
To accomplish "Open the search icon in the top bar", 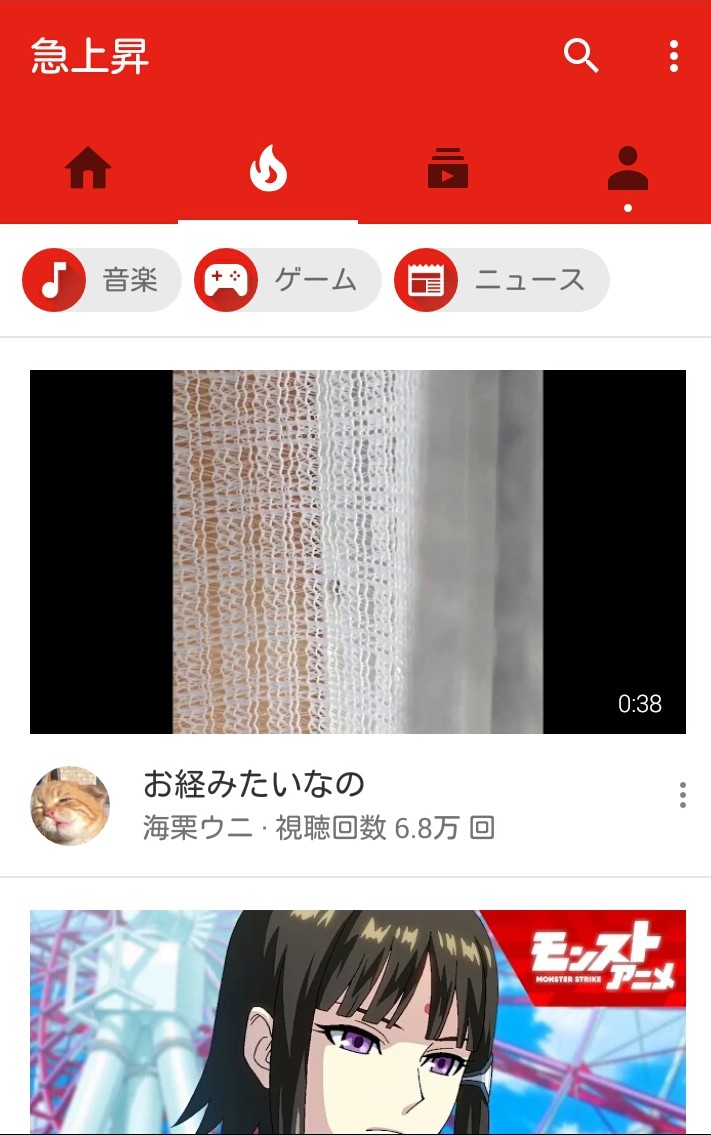I will (x=581, y=56).
